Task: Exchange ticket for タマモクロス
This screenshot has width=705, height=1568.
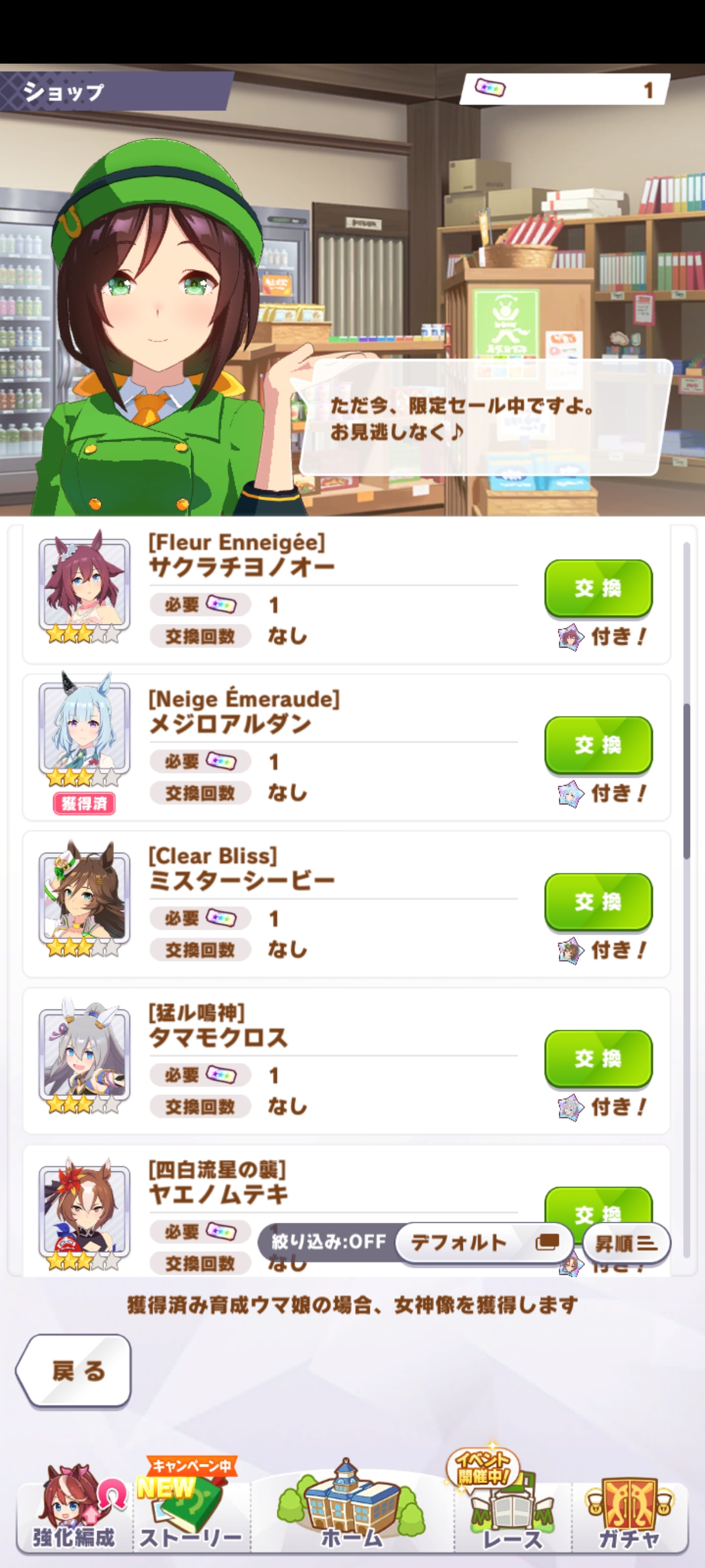Action: 598,1059
